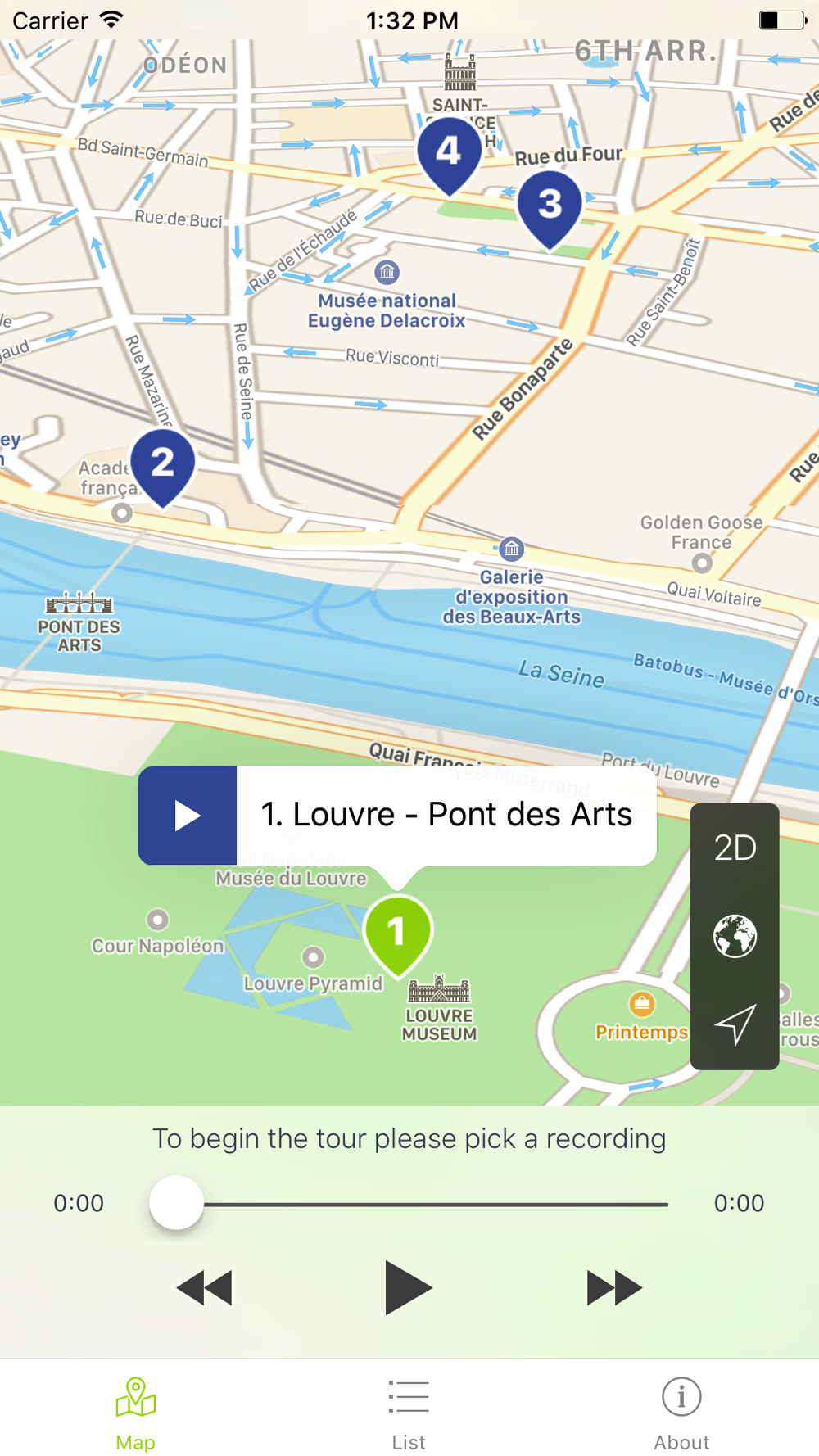Change map type with the globe icon

pos(735,936)
